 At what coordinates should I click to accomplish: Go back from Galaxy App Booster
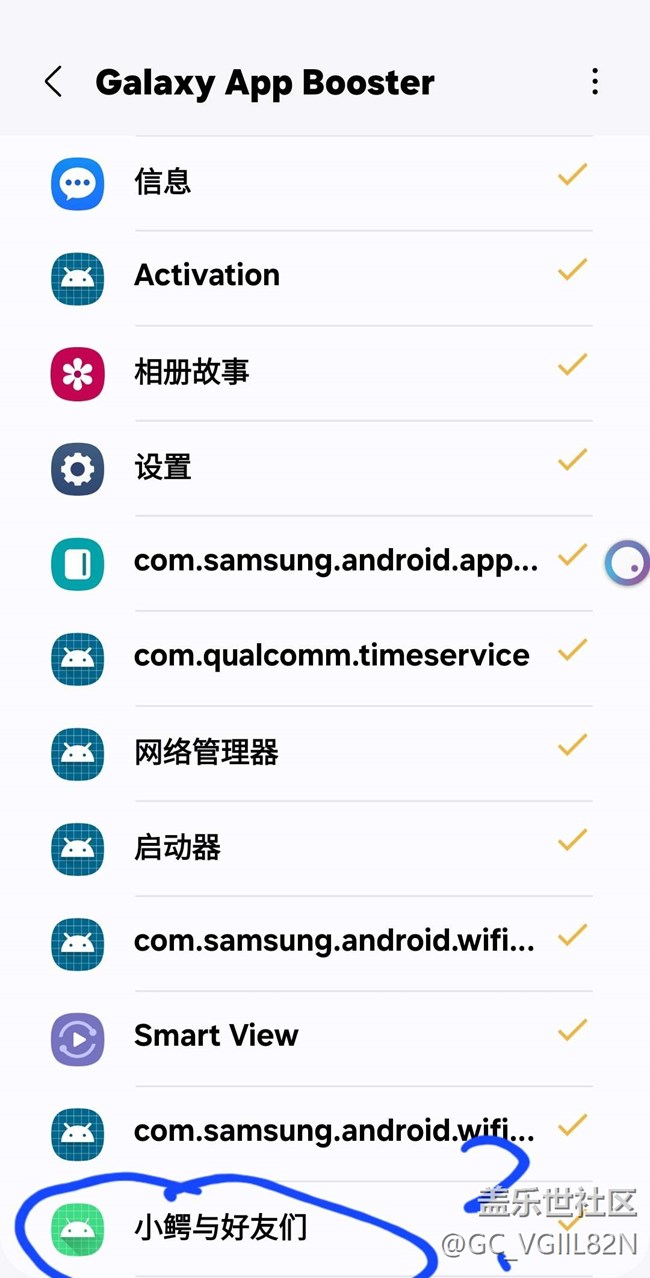coord(54,82)
